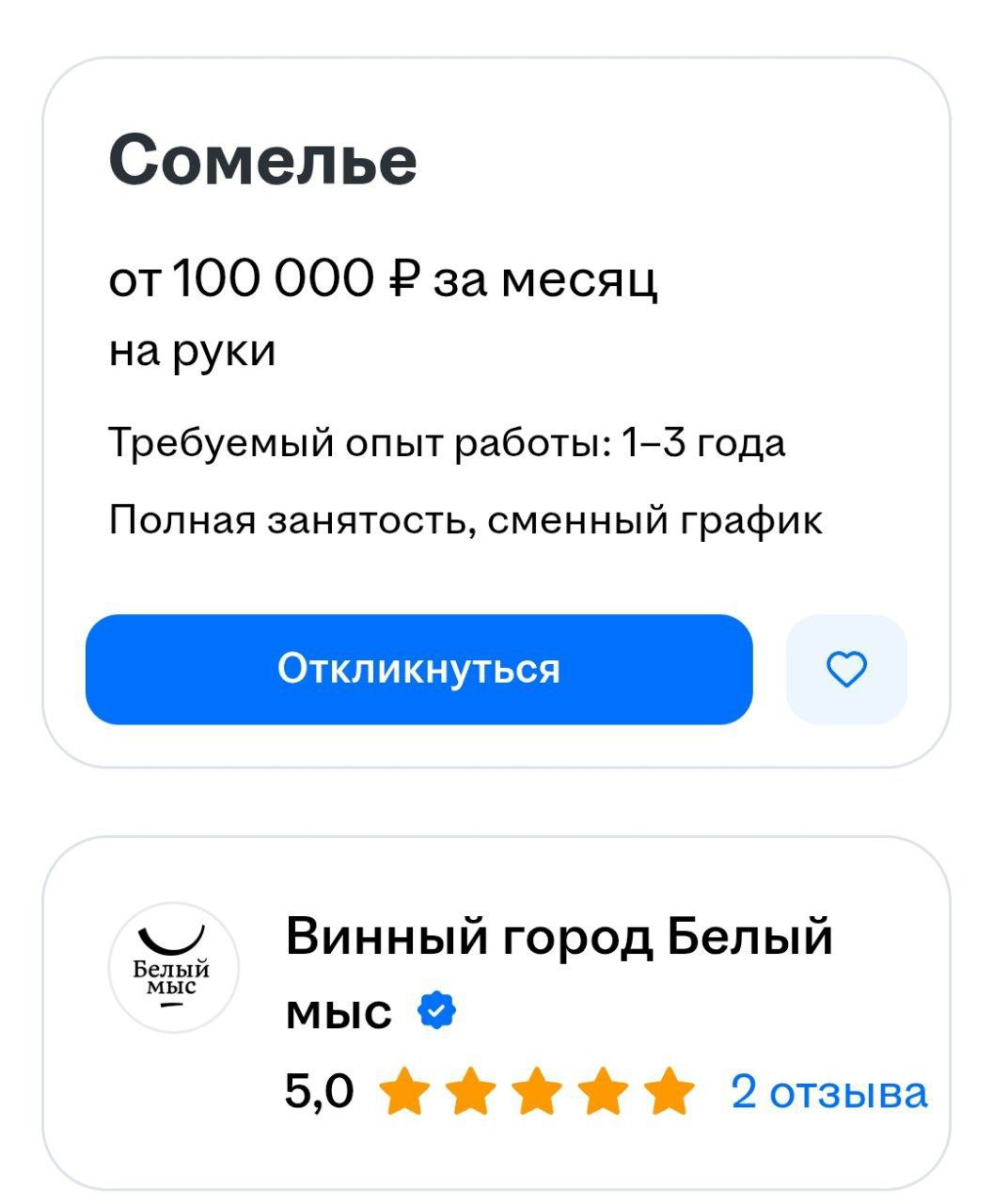Open the 2 отзыва reviews link

point(828,1092)
